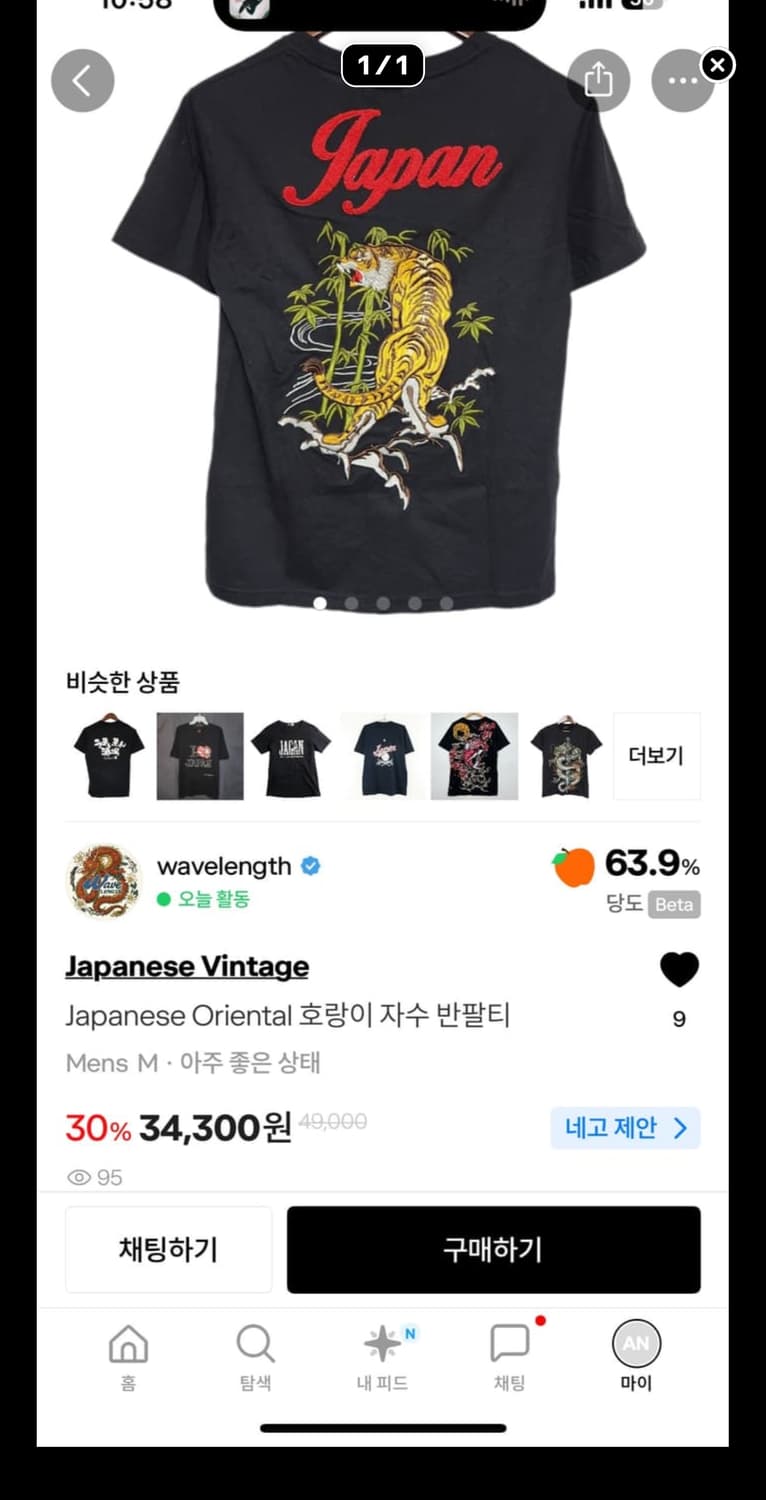Open the Japanese Vintage brand link
766x1500 pixels.
186,966
